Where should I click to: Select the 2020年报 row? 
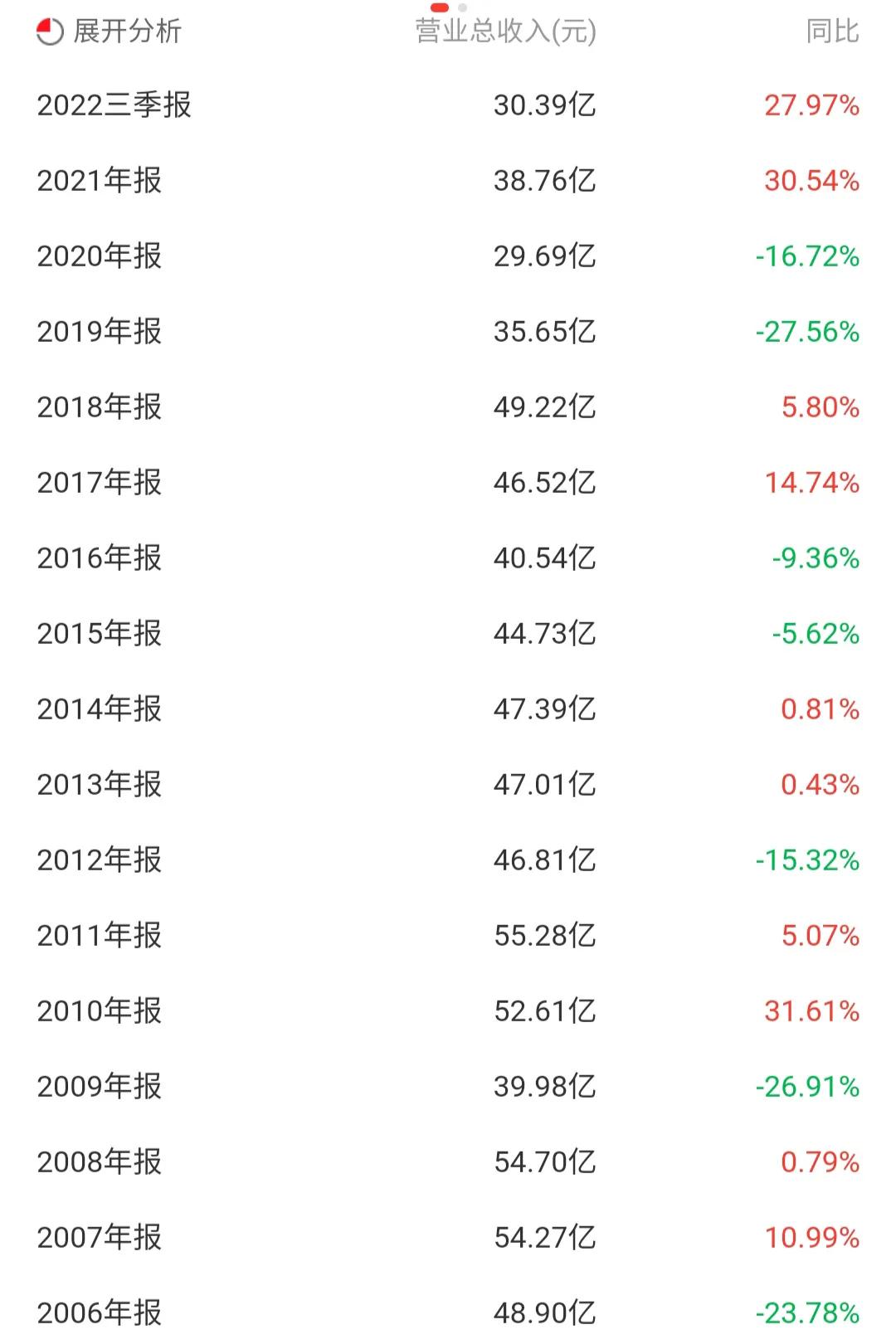pyautogui.click(x=96, y=257)
